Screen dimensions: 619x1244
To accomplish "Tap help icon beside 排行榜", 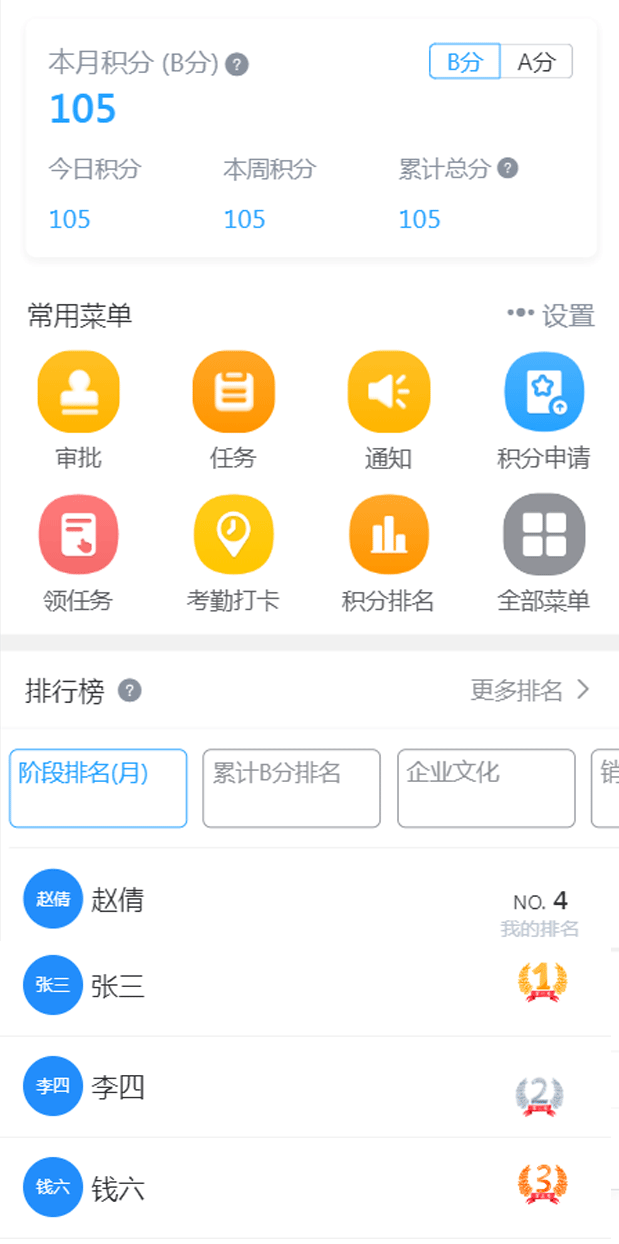I will coord(129,691).
